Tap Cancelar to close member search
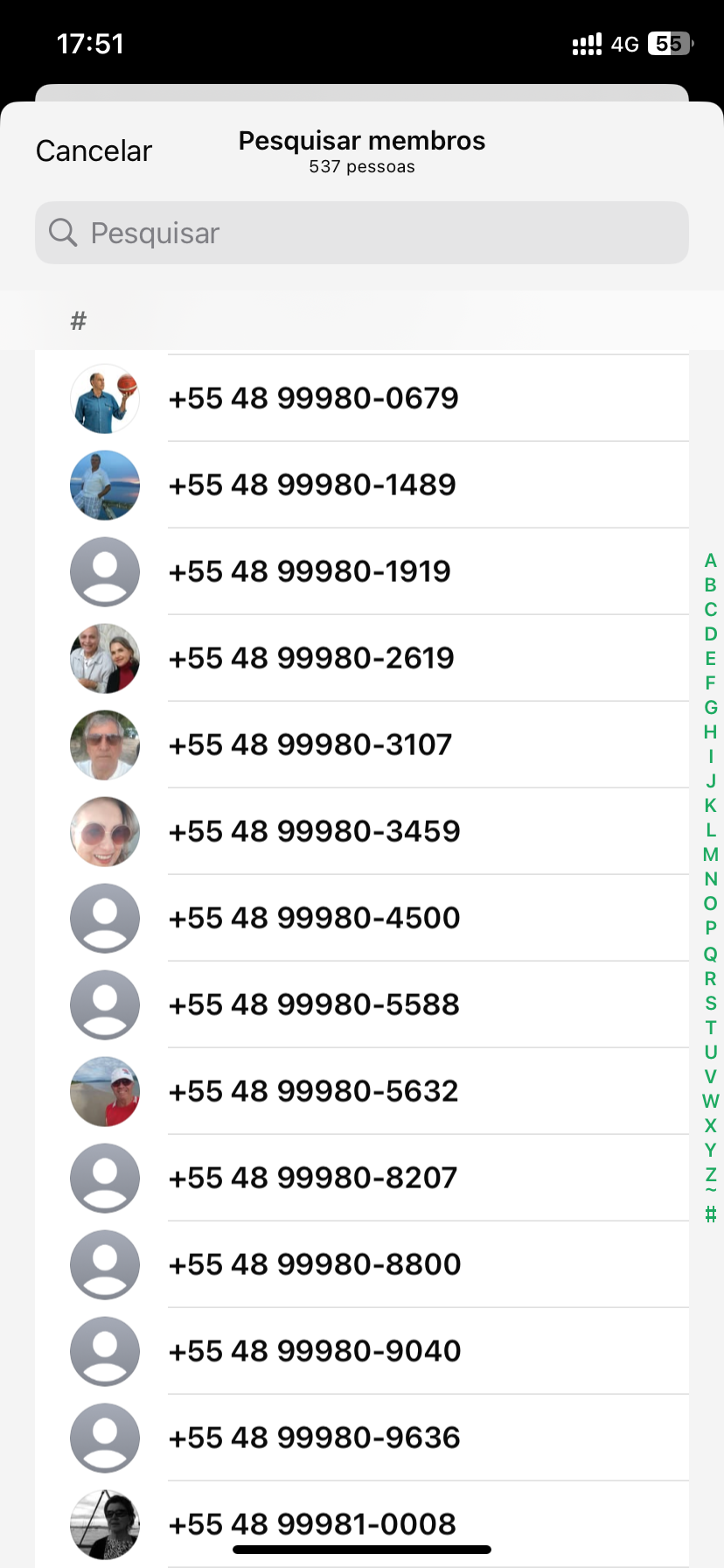Viewport: 724px width, 1568px height. click(x=94, y=151)
